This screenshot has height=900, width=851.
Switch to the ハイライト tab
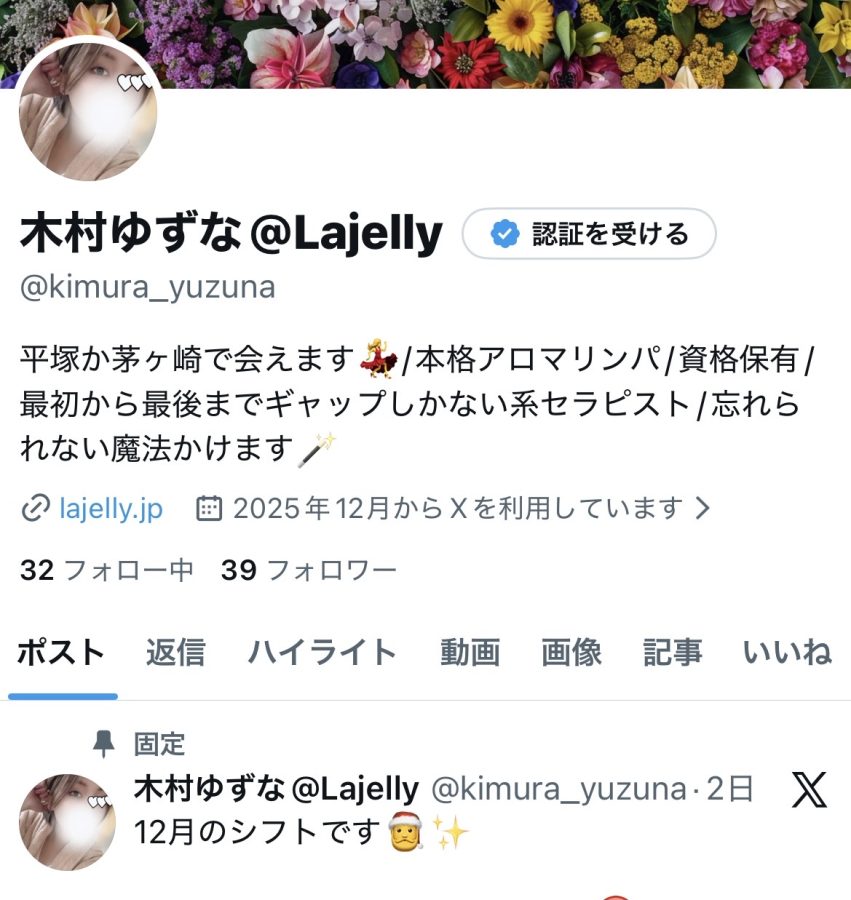322,652
